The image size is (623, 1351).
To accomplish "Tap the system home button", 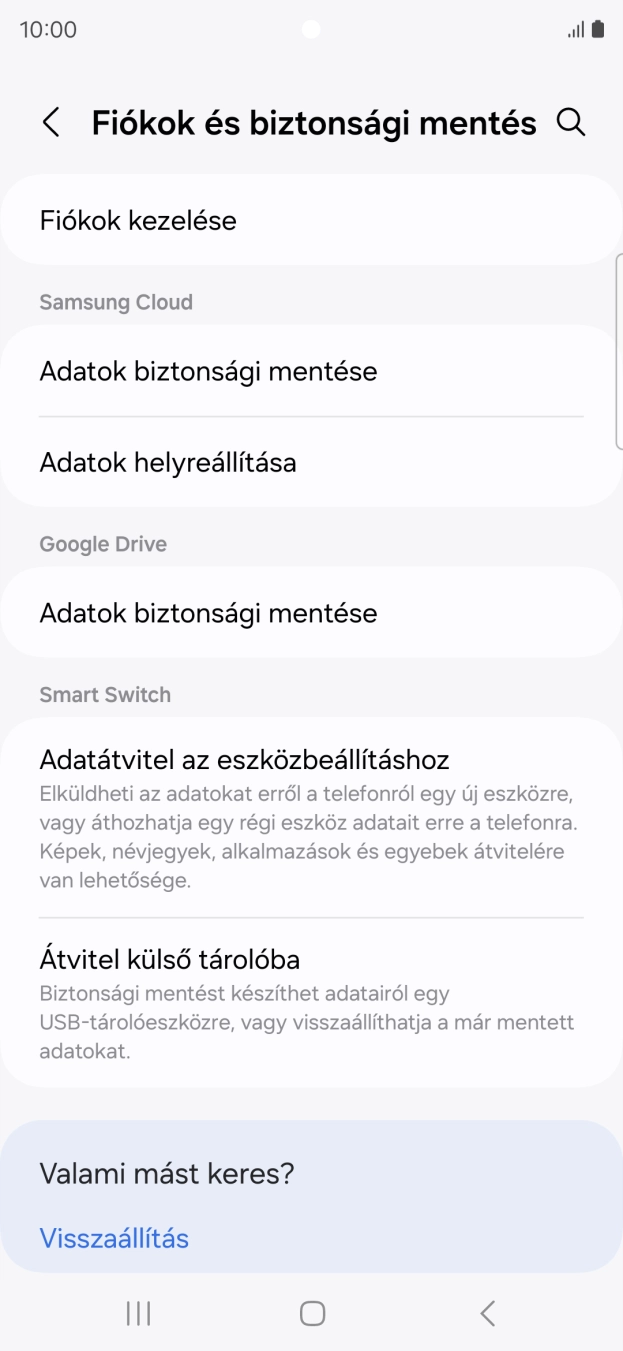I will pyautogui.click(x=312, y=1313).
